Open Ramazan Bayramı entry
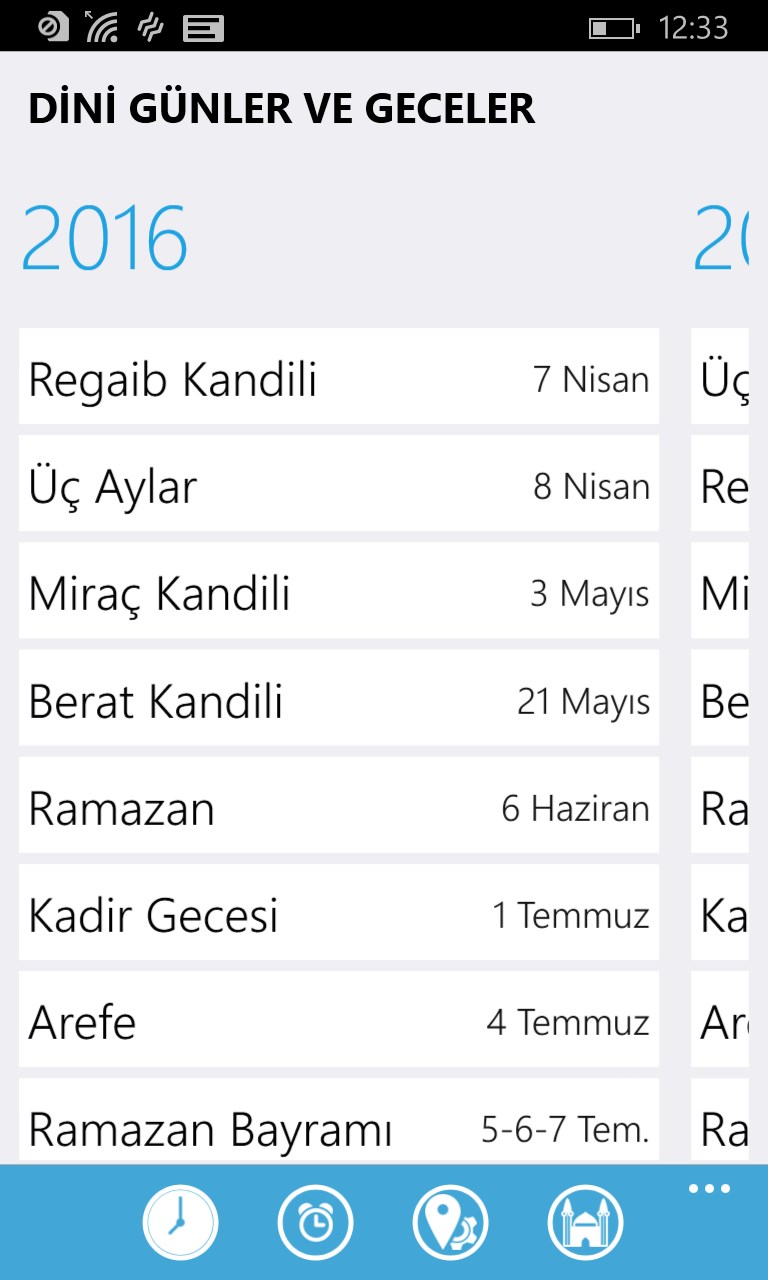This screenshot has height=1280, width=768. click(338, 1123)
